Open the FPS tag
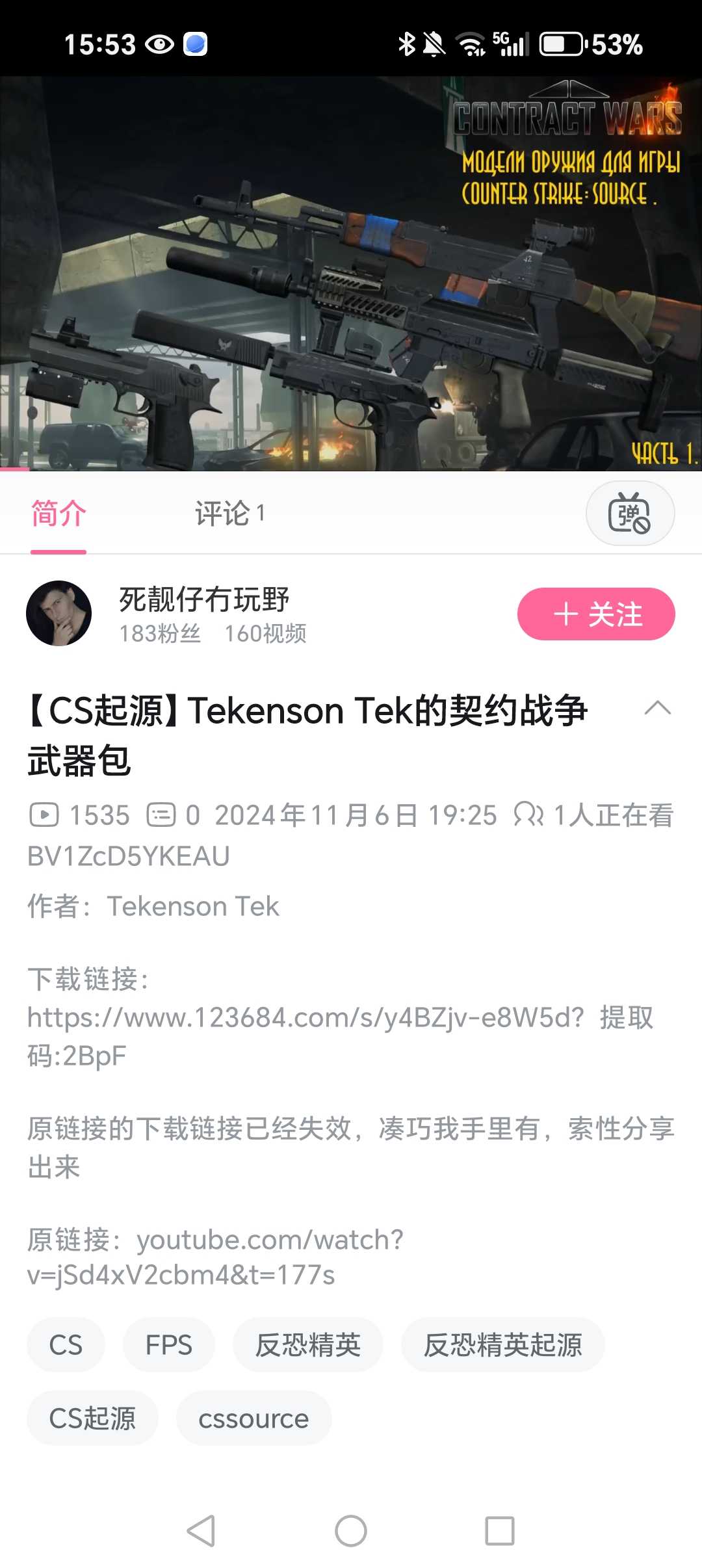Image resolution: width=702 pixels, height=1568 pixels. (x=168, y=1345)
